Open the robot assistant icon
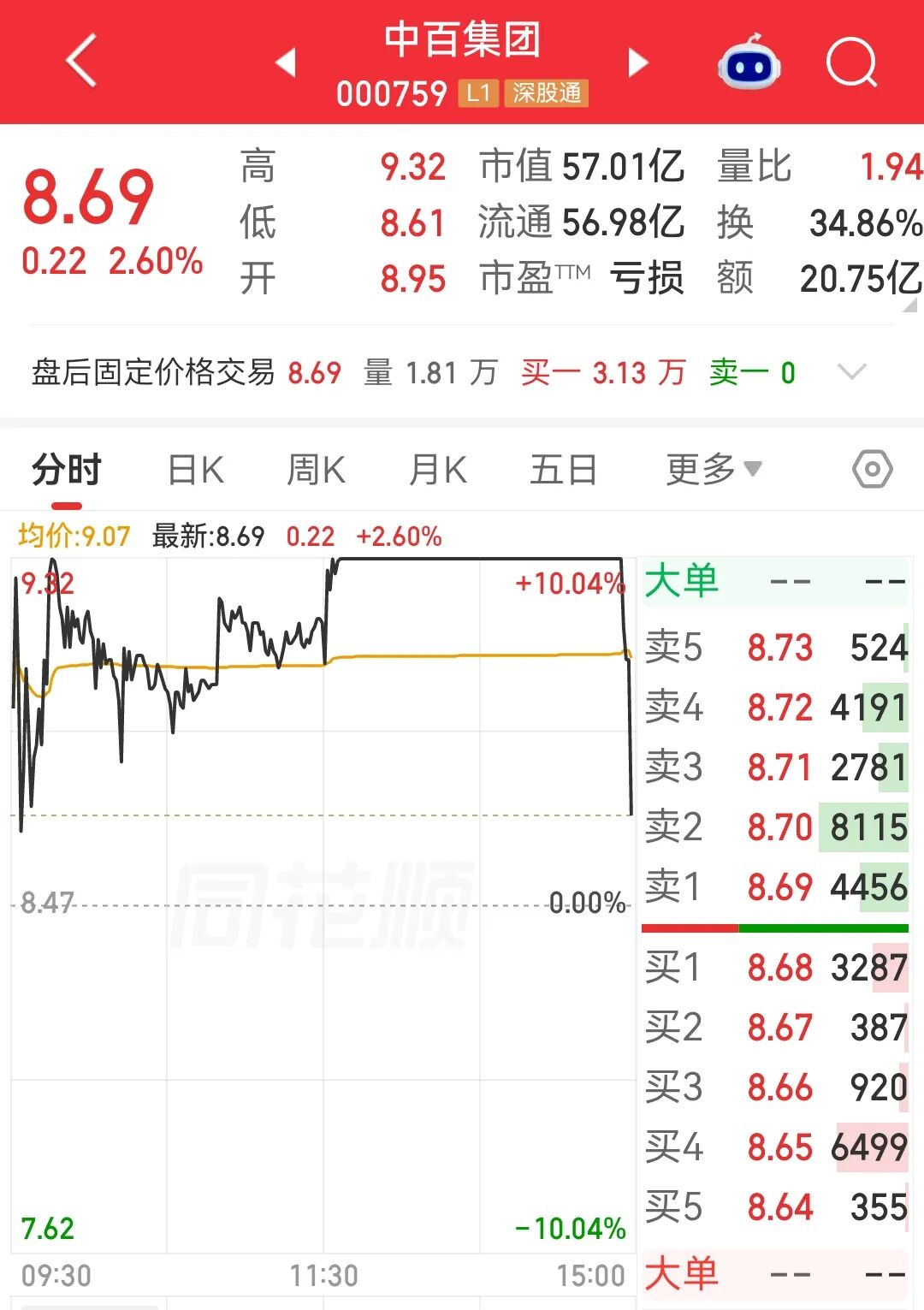This screenshot has height=1310, width=924. [x=749, y=62]
